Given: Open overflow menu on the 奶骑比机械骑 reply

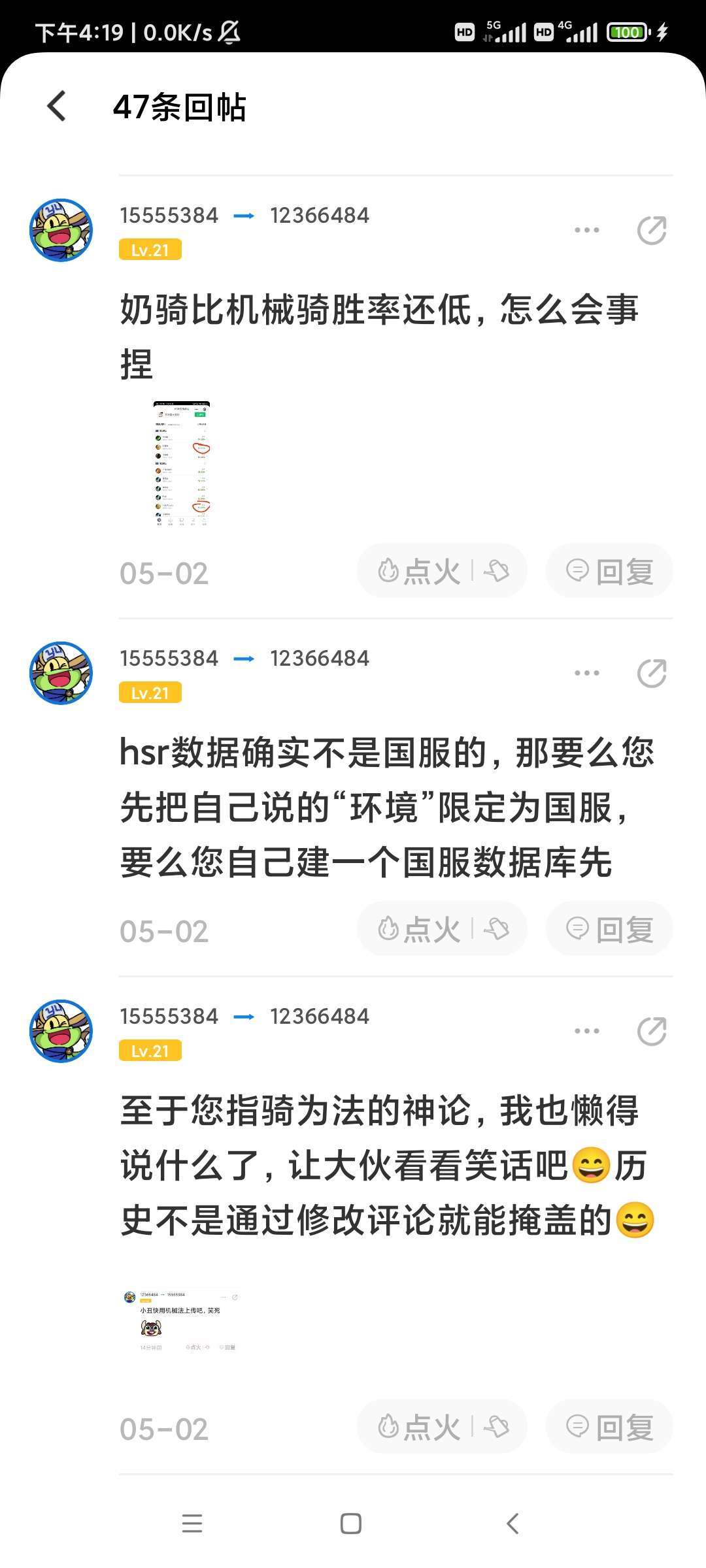Looking at the screenshot, I should pos(586,230).
